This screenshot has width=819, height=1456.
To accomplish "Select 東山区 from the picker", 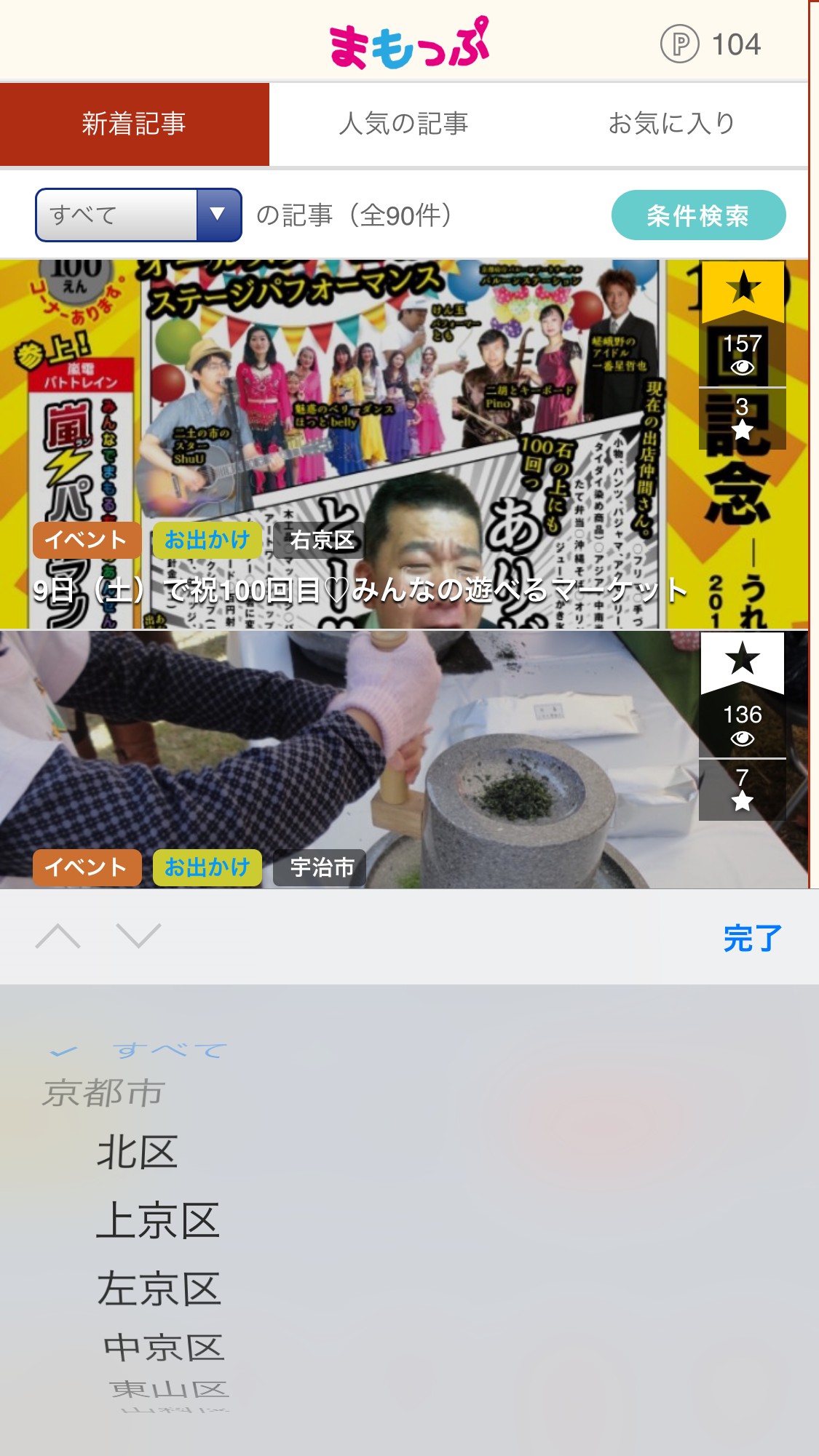I will 169,1390.
